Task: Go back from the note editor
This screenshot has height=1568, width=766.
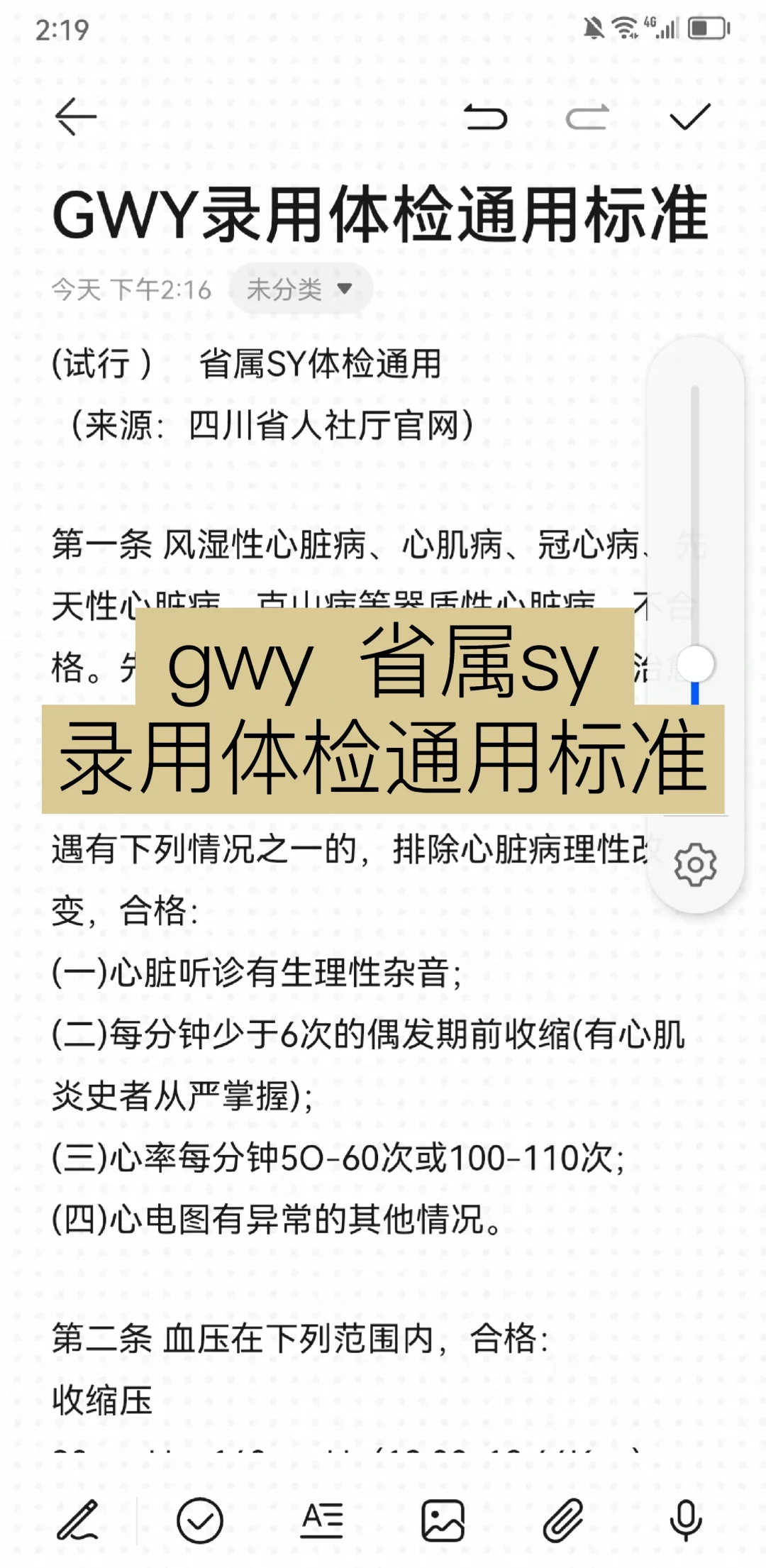Action: point(76,117)
